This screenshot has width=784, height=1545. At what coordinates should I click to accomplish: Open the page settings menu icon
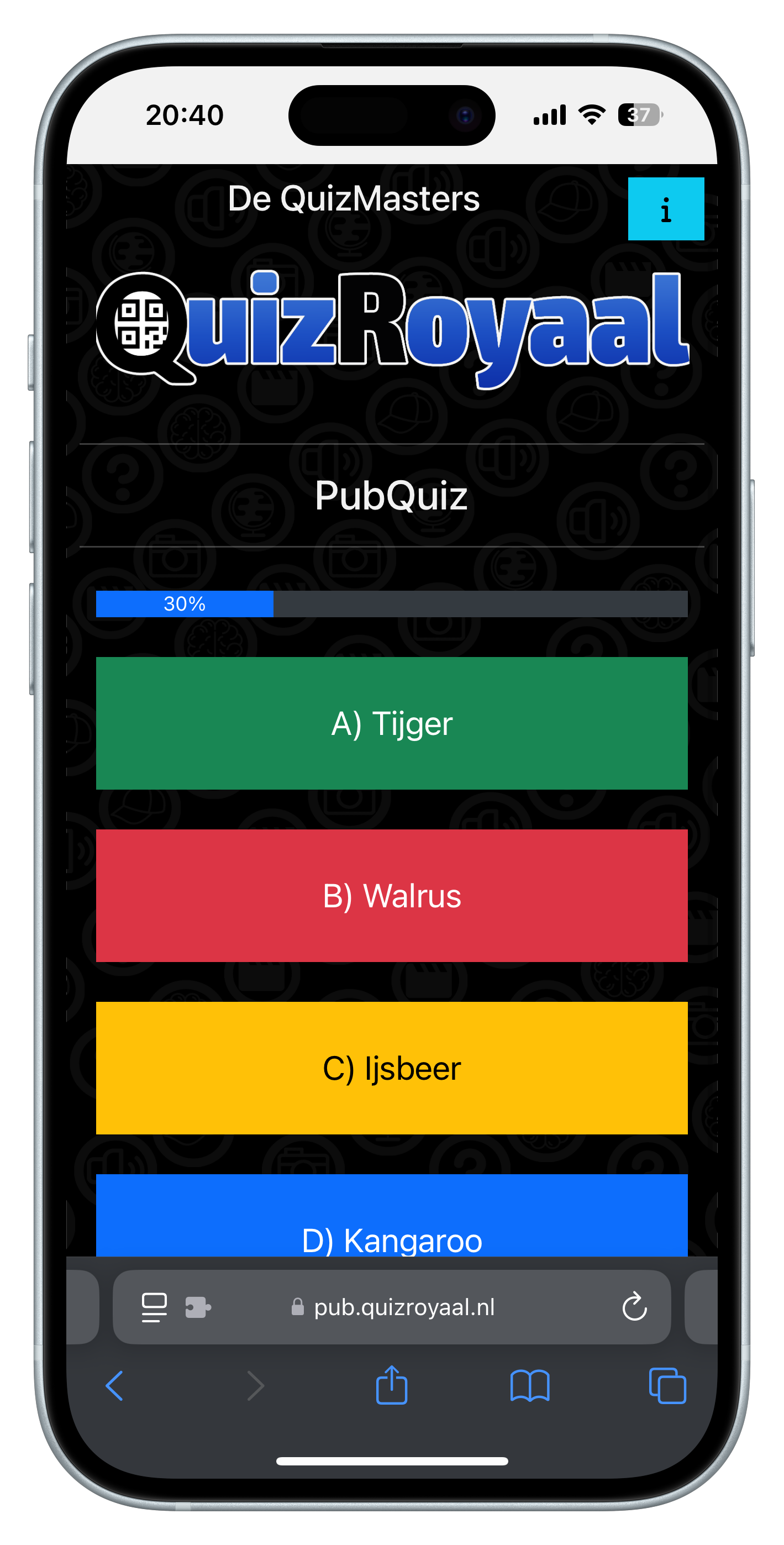(x=154, y=1307)
